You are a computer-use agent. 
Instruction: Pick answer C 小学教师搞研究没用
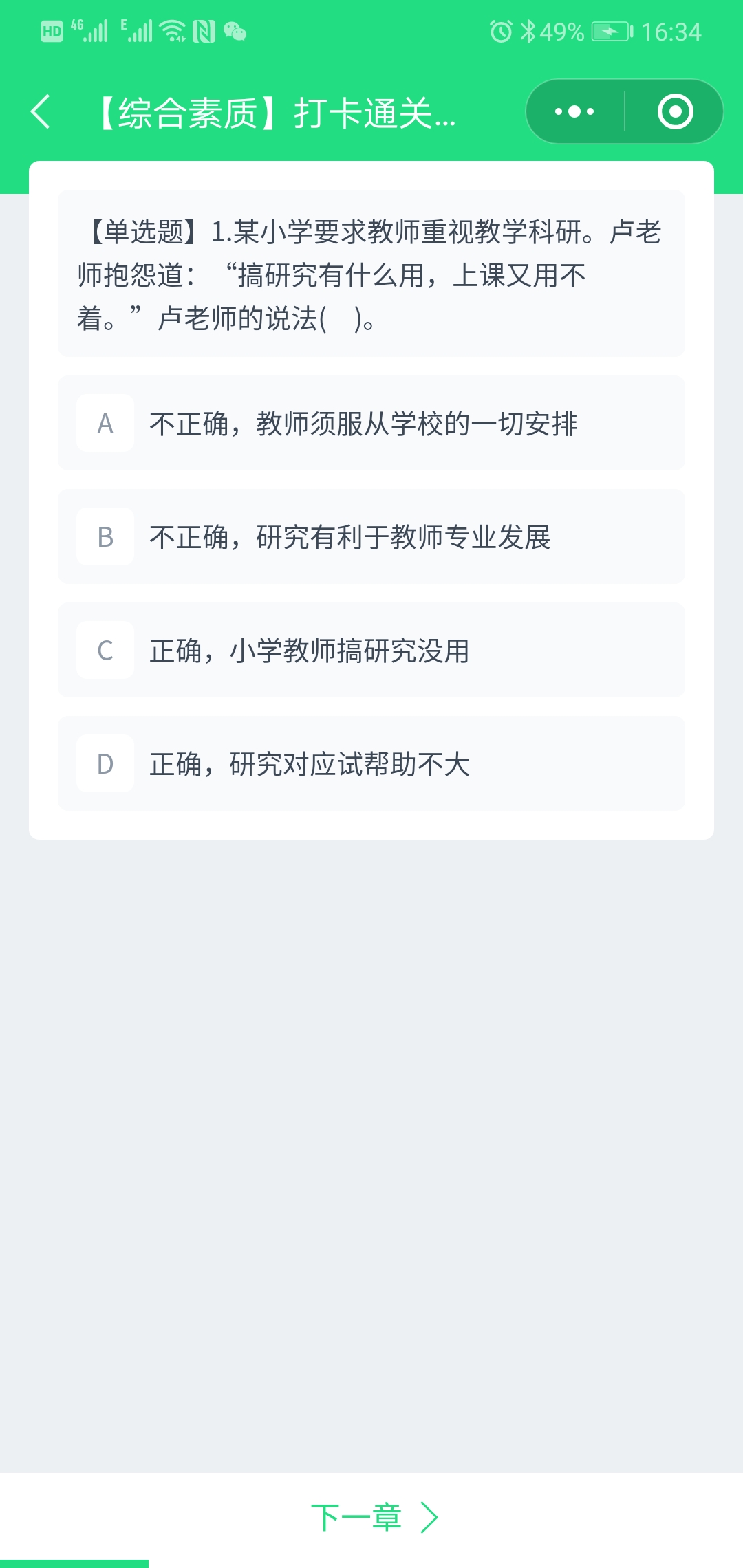pyautogui.click(x=371, y=650)
